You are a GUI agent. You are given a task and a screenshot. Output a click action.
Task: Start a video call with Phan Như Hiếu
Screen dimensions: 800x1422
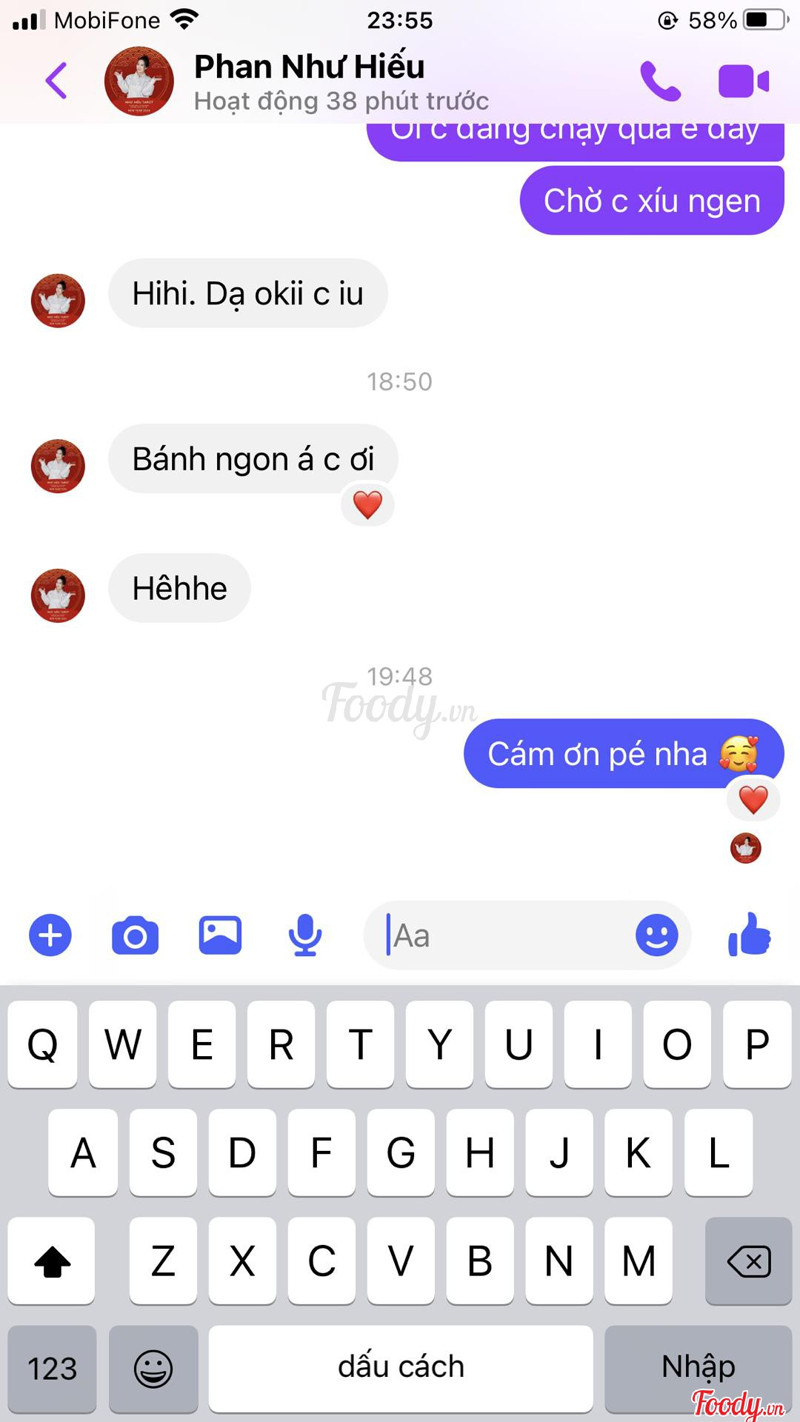(x=743, y=81)
